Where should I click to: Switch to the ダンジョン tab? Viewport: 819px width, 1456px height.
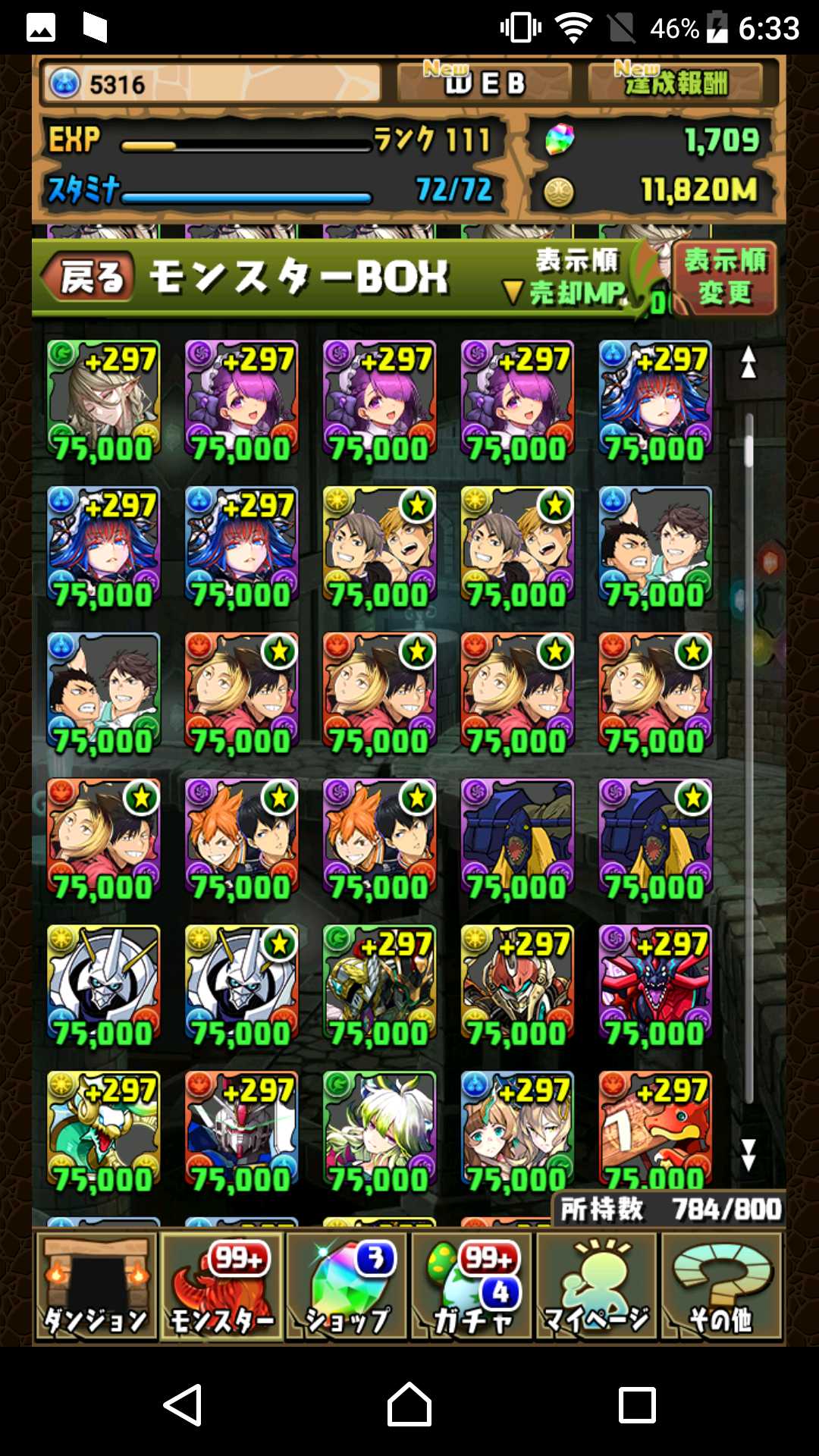pos(96,1286)
